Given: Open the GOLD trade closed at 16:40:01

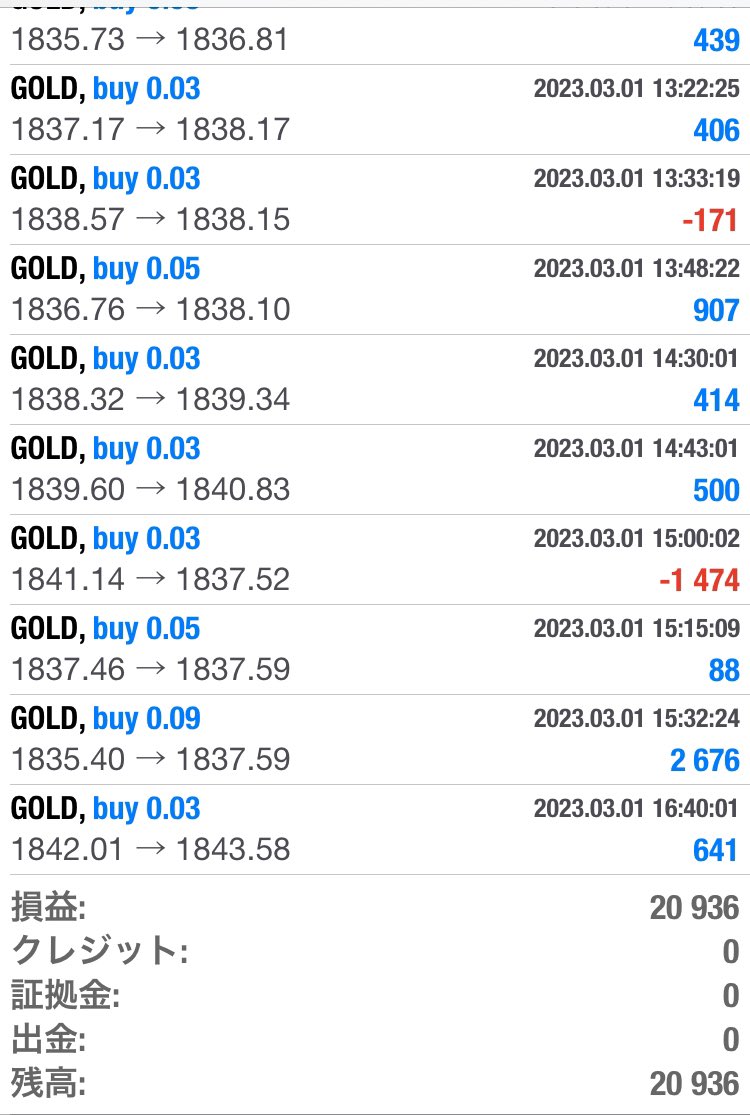Looking at the screenshot, I should [375, 829].
